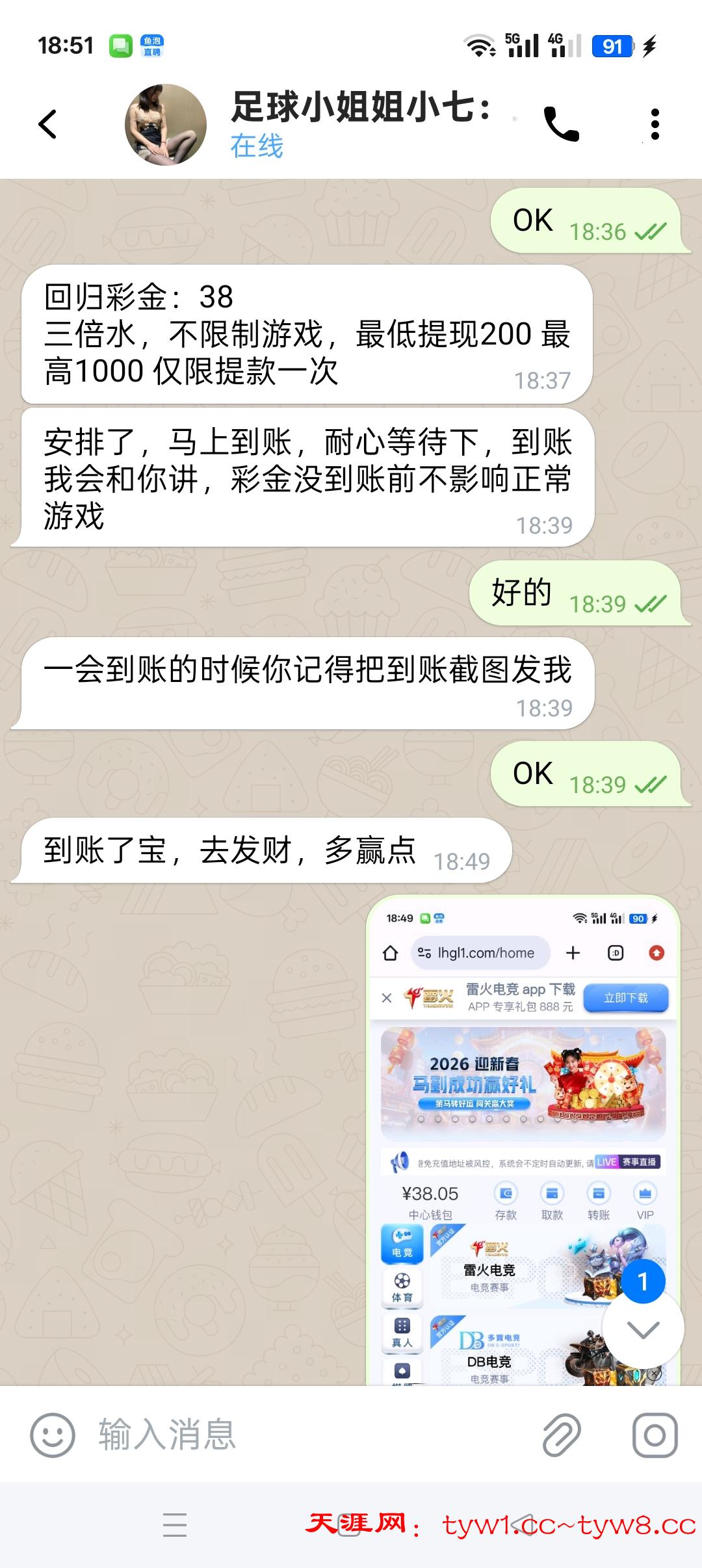Viewport: 702px width, 1568px height.
Task: Open the camera from the input bar
Action: click(x=655, y=1435)
